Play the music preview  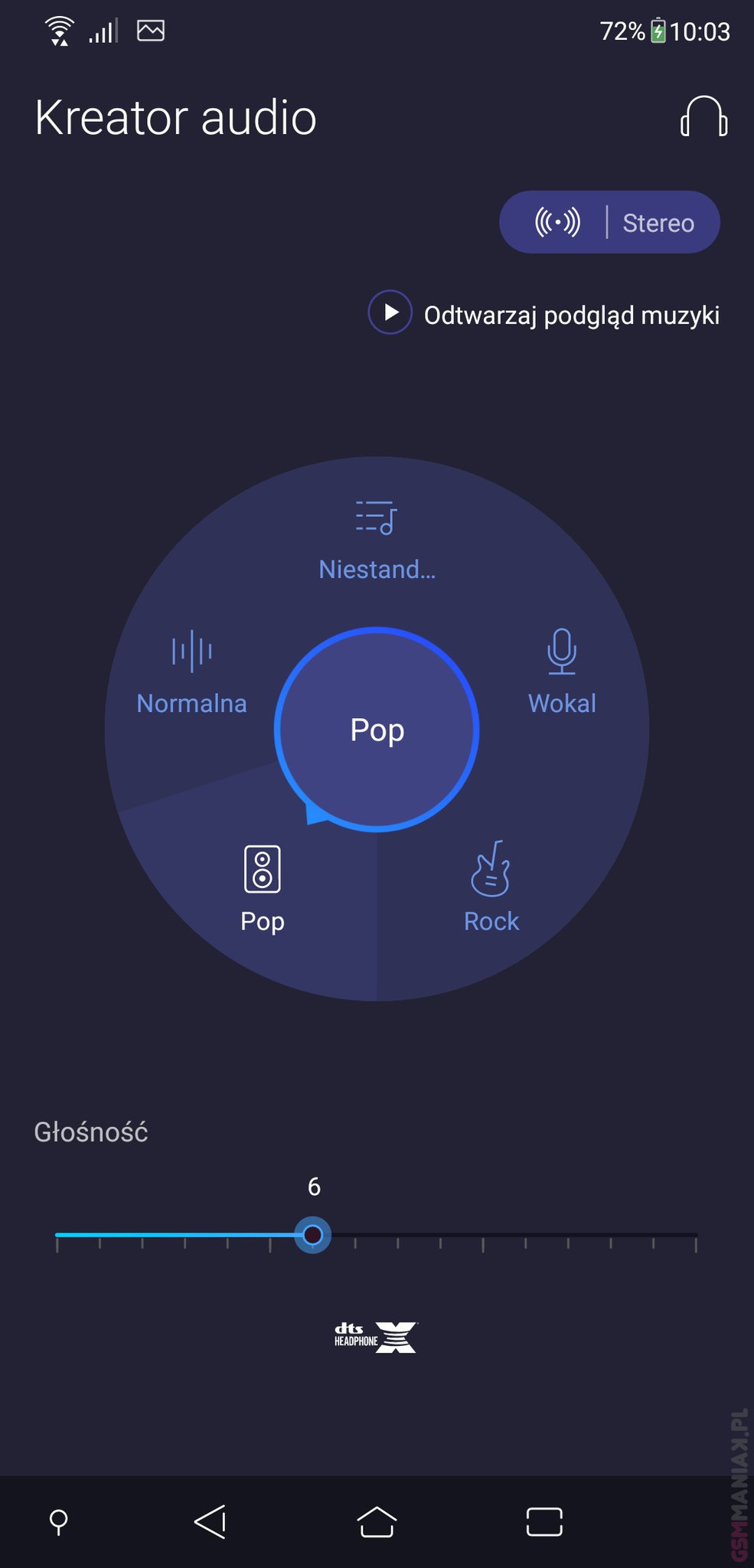click(390, 313)
